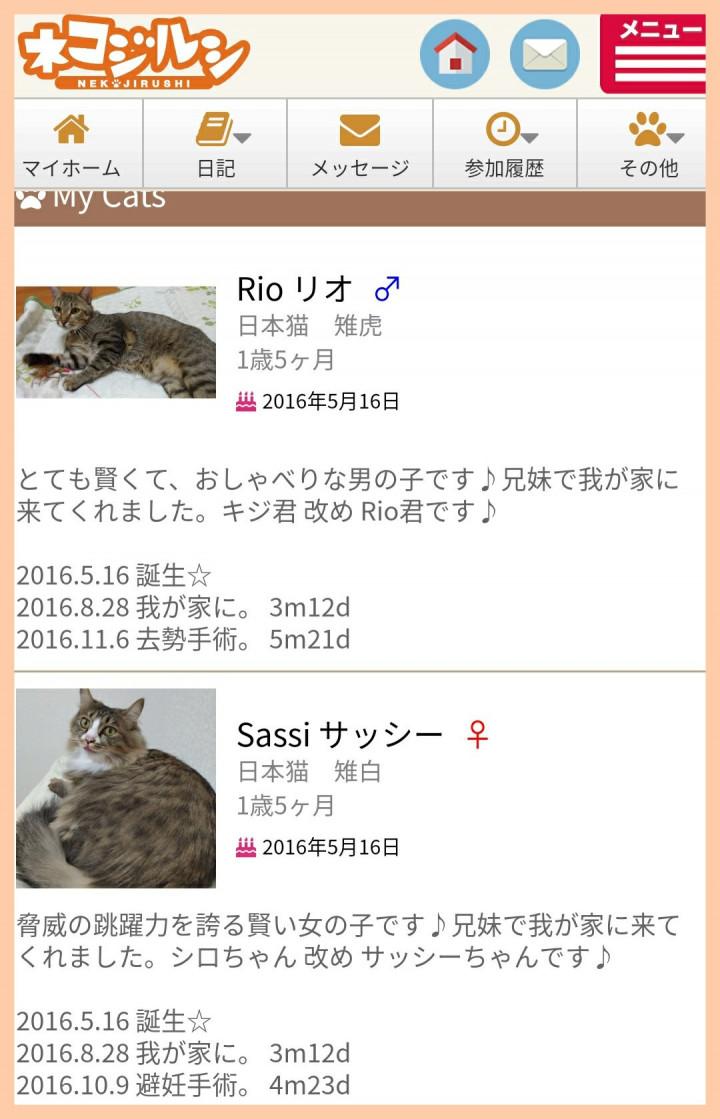Switch to メッセージ tab
Viewport: 720px width, 1119px height.
360,144
